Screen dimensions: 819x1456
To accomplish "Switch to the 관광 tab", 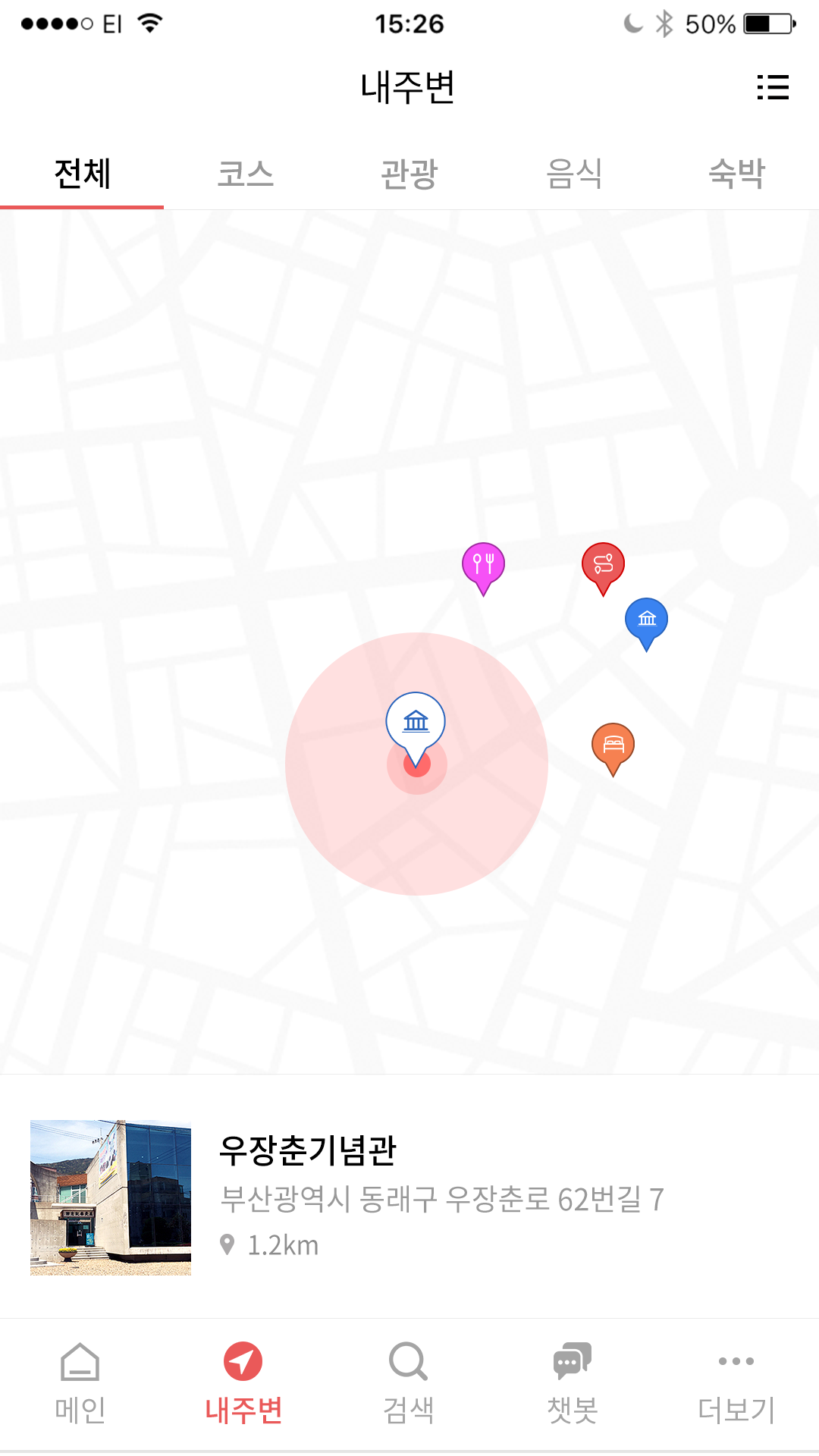I will coord(409,174).
